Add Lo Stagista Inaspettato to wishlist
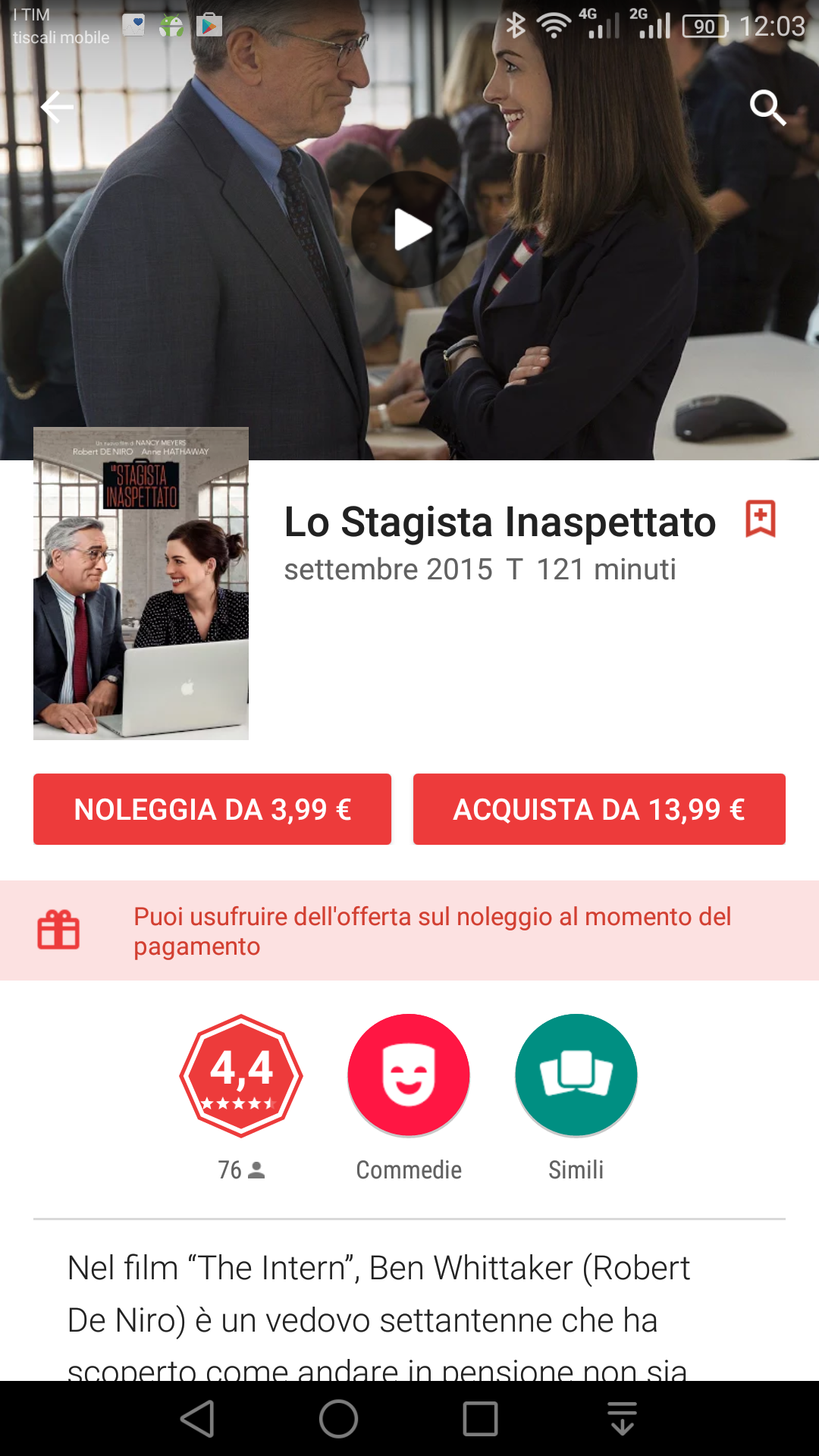The height and width of the screenshot is (1456, 819). click(760, 519)
